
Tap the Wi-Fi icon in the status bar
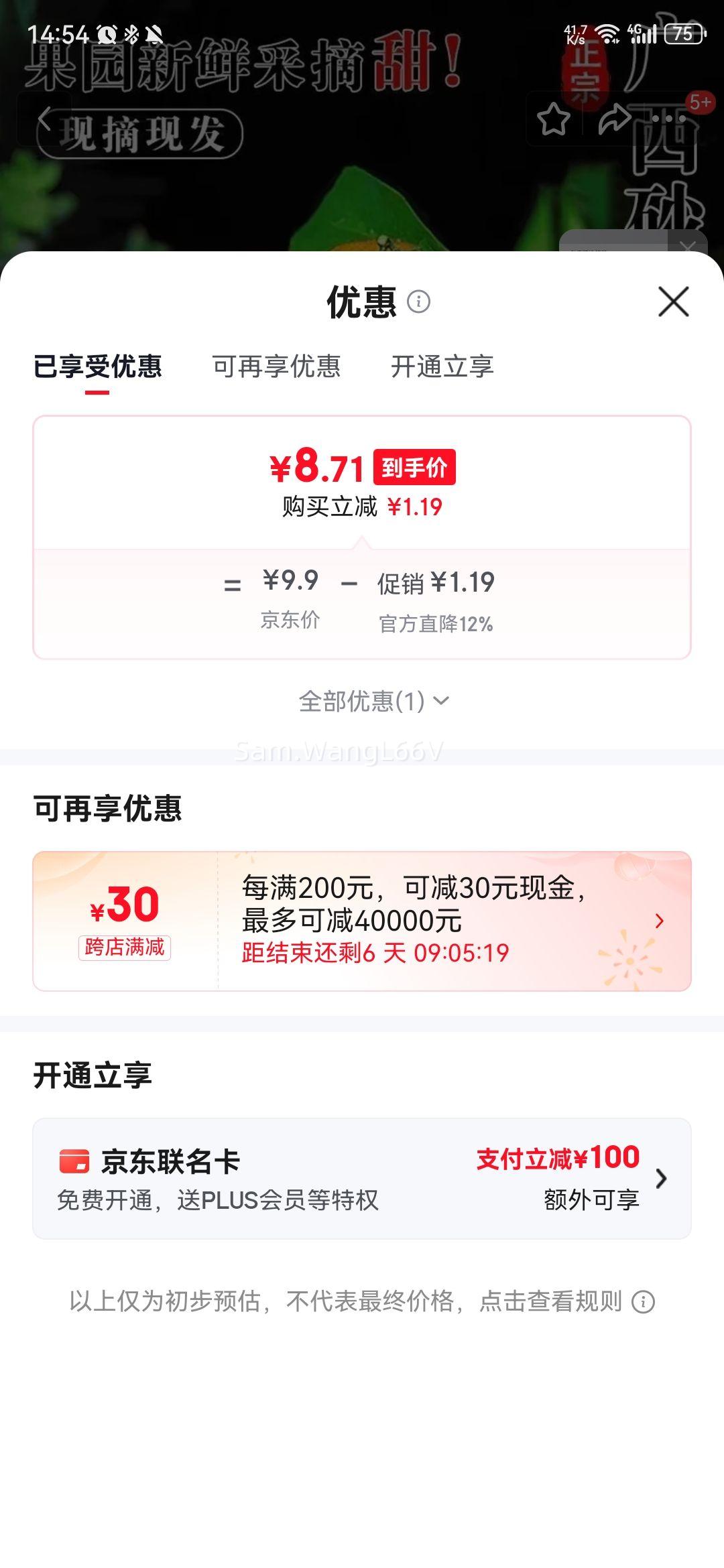[x=609, y=32]
